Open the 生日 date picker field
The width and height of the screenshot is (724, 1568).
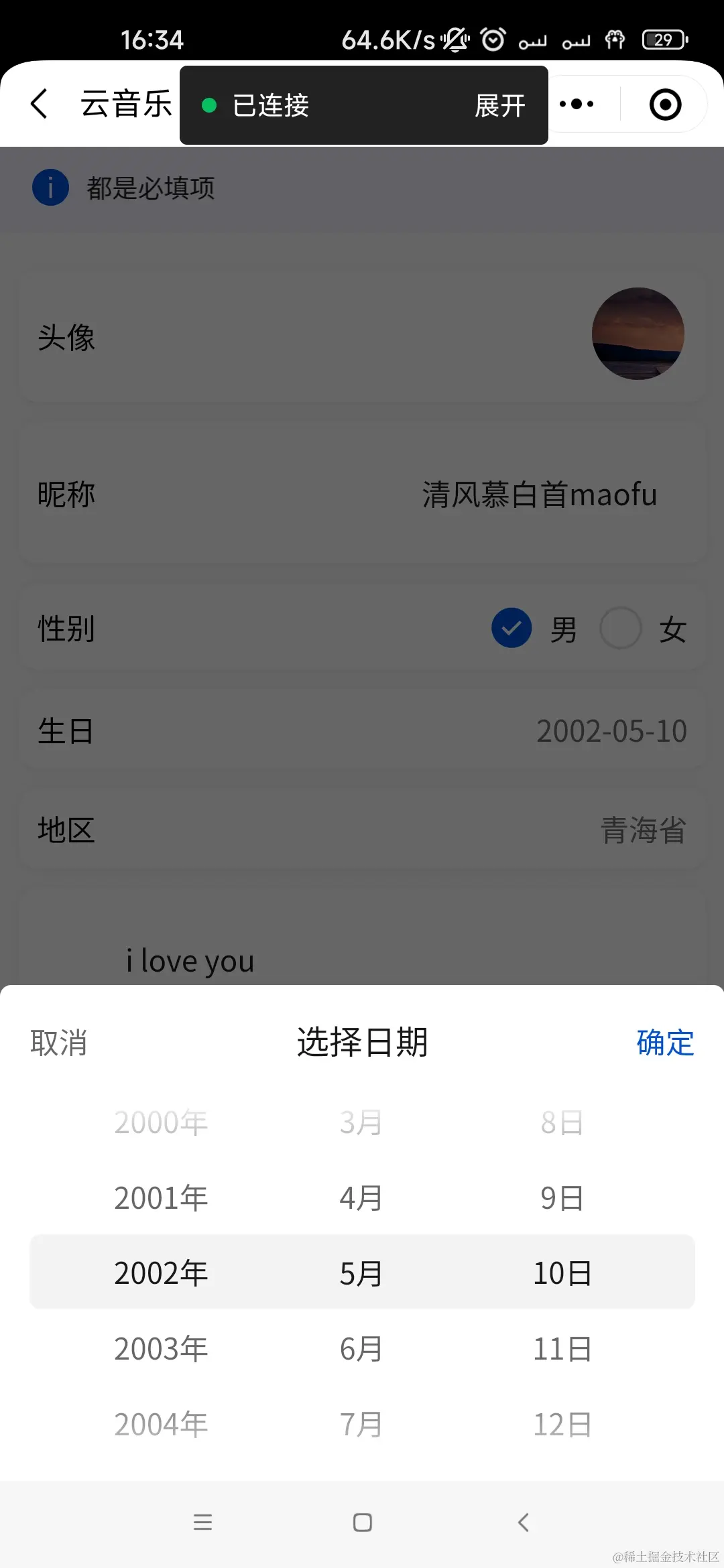point(362,730)
